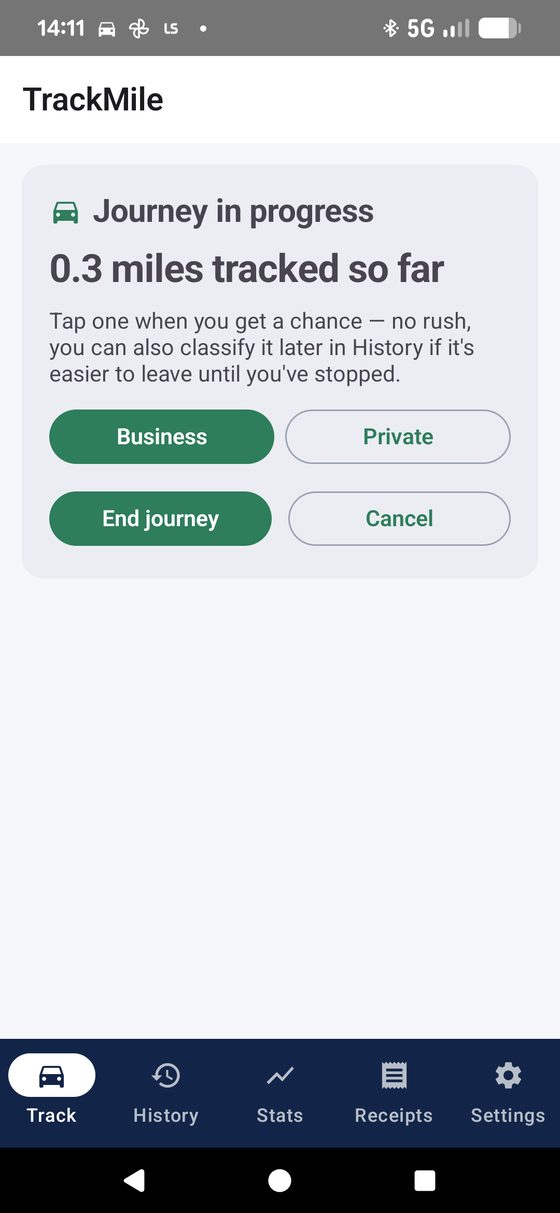Viewport: 560px width, 1213px height.
Task: Go to the home screen
Action: tap(280, 1181)
